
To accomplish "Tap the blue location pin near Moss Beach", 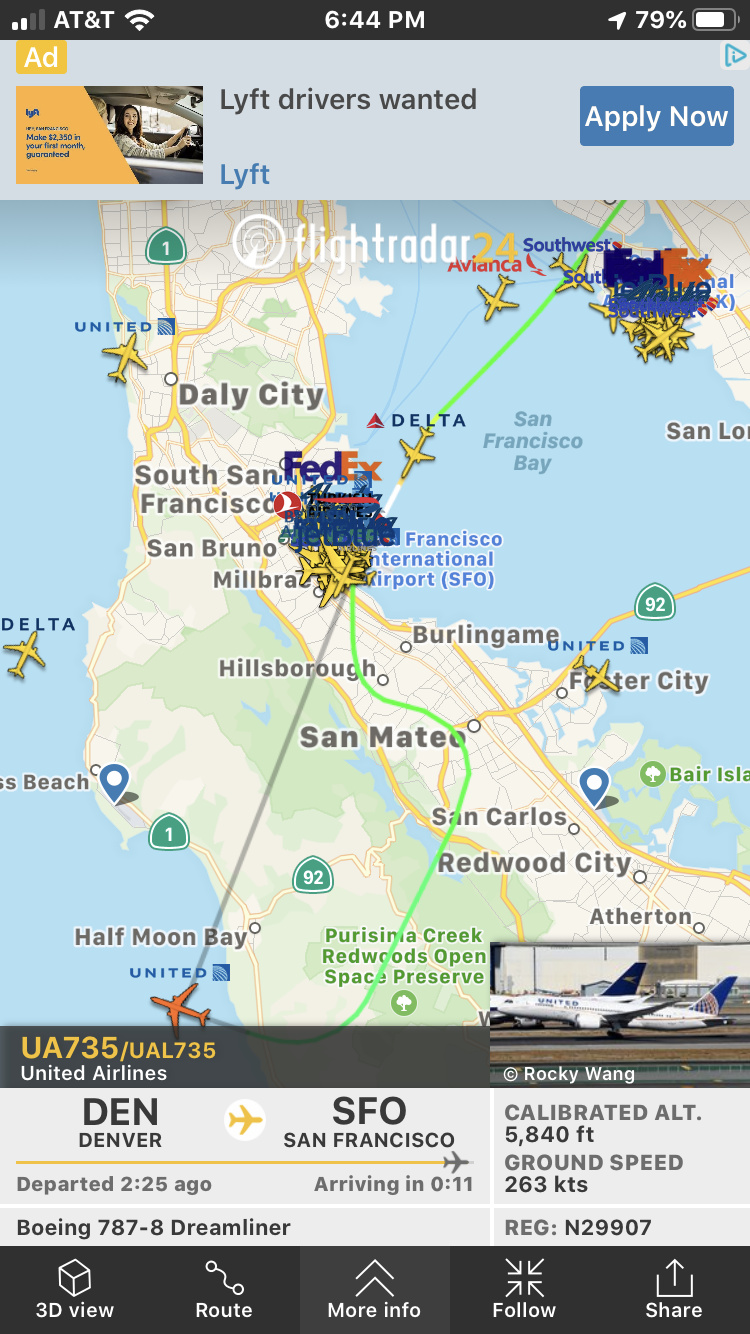I will (x=114, y=781).
